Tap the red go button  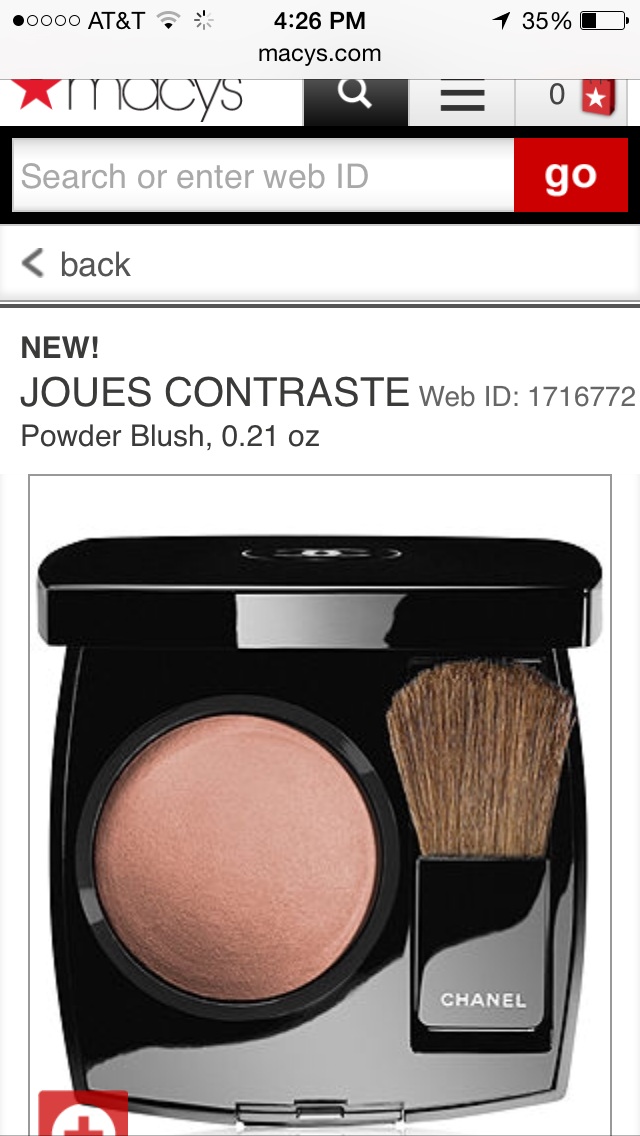570,176
